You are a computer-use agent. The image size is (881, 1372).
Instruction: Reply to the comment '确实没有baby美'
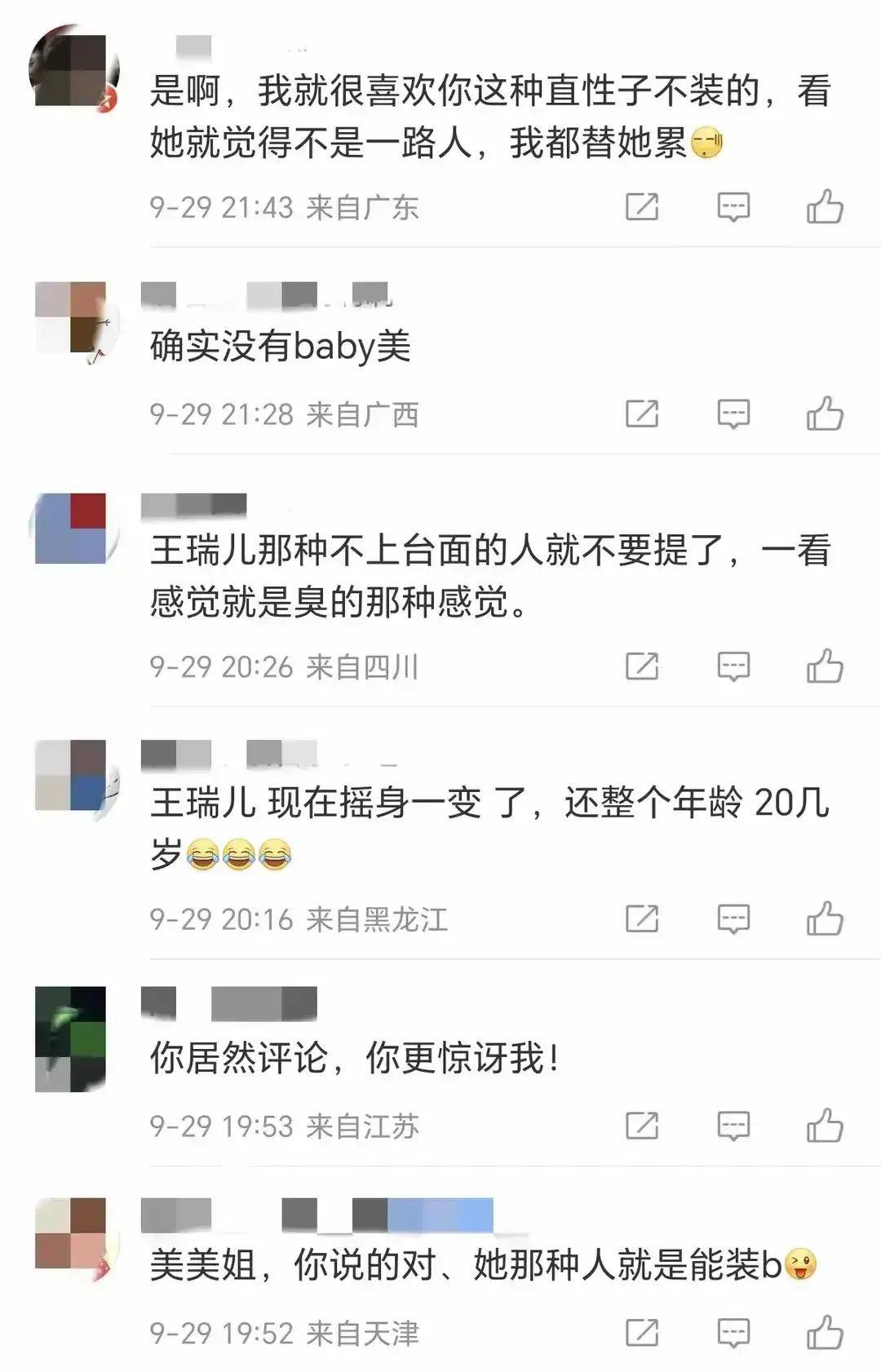click(733, 414)
